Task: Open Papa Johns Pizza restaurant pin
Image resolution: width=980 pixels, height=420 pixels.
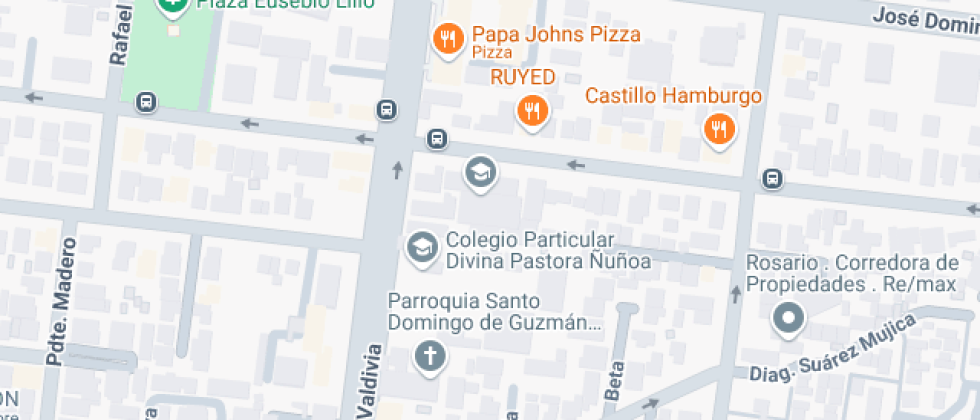Action: pyautogui.click(x=447, y=39)
